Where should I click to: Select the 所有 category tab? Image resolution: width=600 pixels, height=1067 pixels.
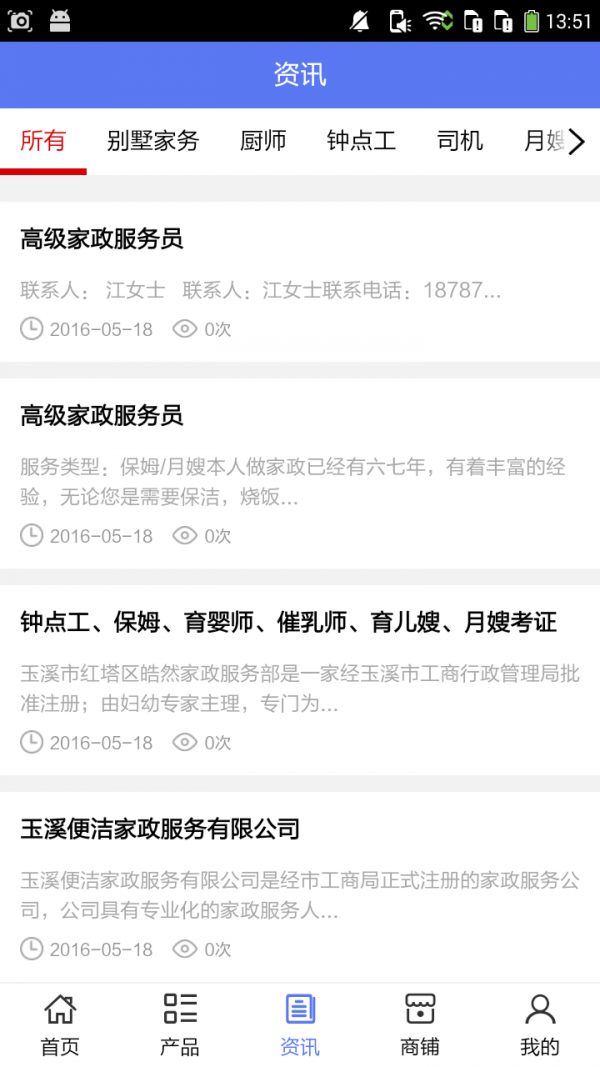pos(43,141)
